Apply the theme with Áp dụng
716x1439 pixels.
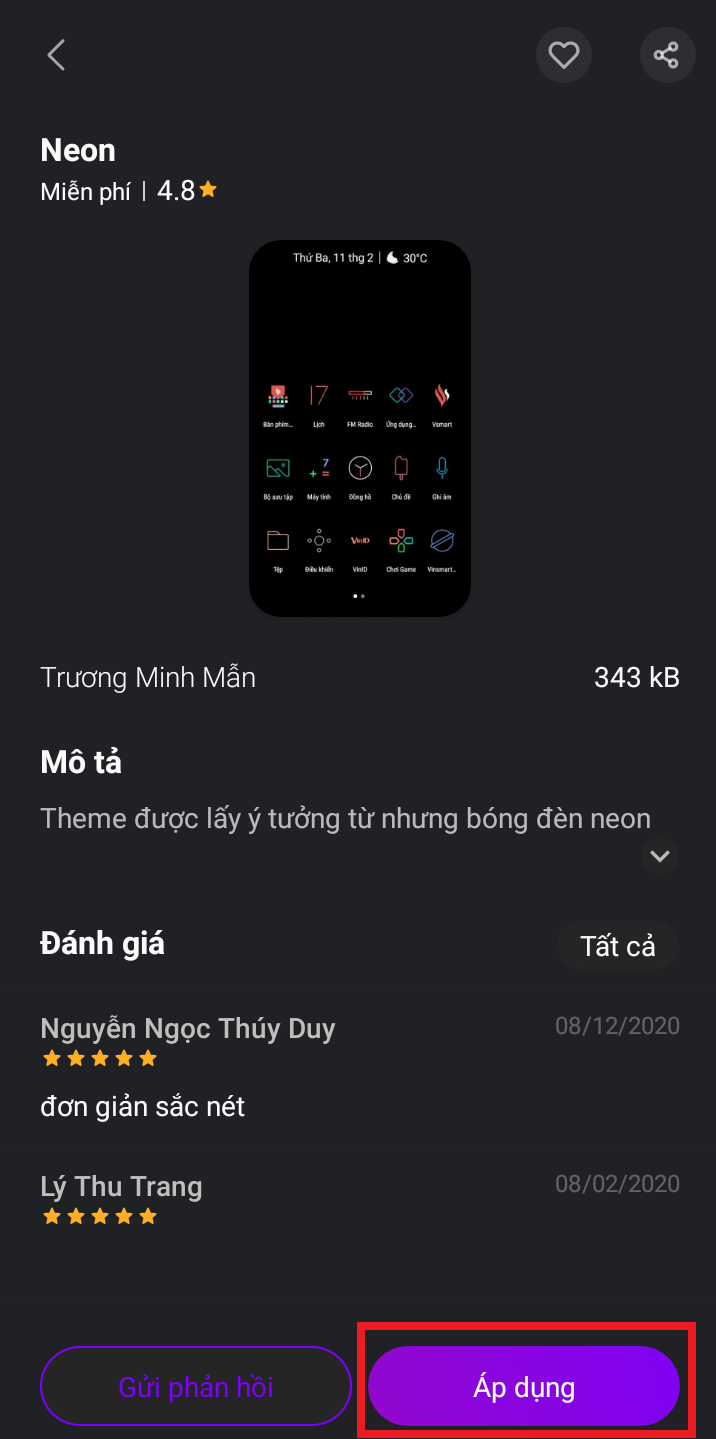point(524,1386)
